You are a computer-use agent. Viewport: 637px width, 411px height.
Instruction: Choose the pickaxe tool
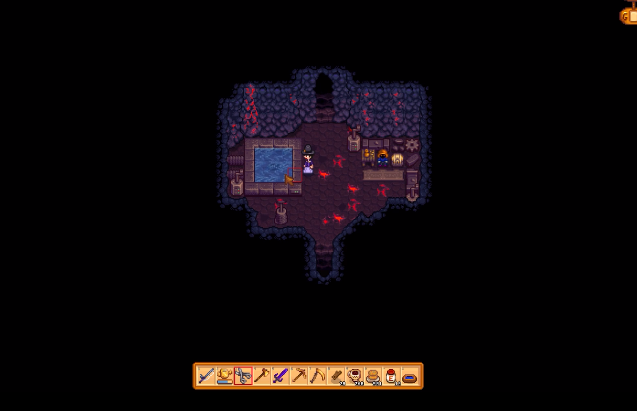(x=299, y=376)
